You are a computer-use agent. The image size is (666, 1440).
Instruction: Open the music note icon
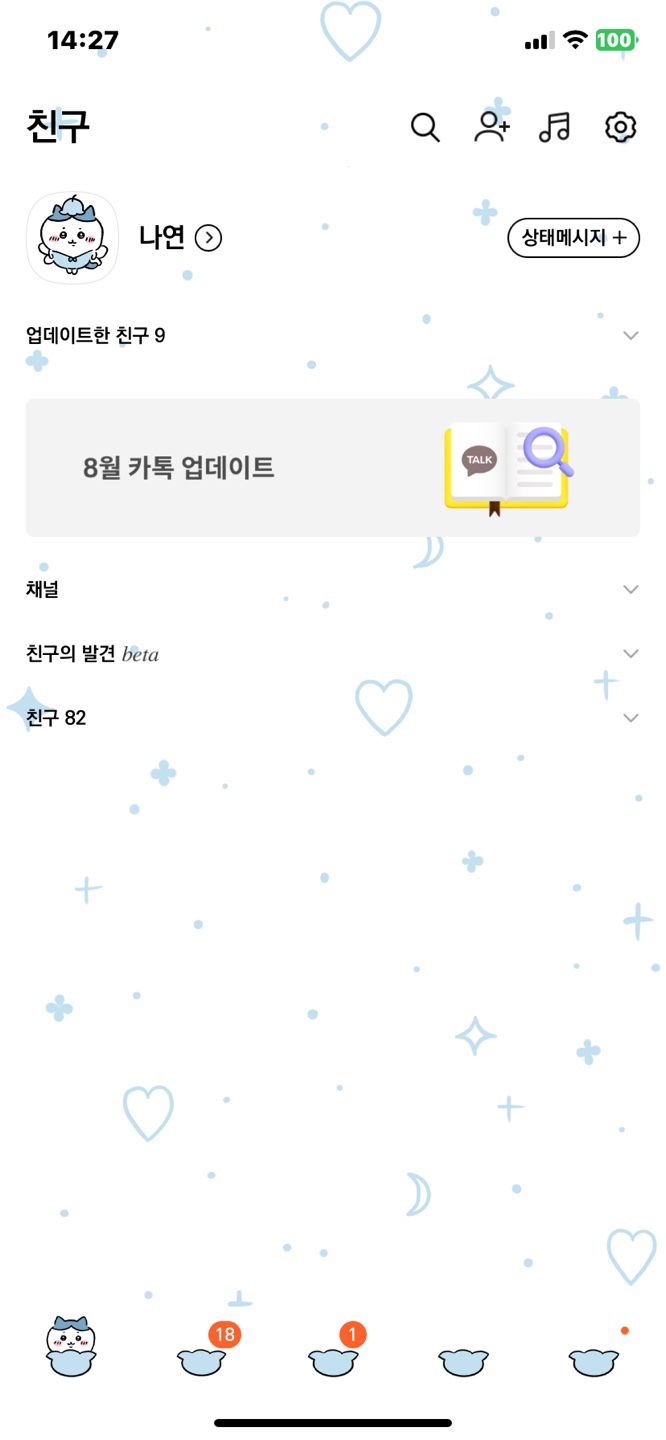554,127
